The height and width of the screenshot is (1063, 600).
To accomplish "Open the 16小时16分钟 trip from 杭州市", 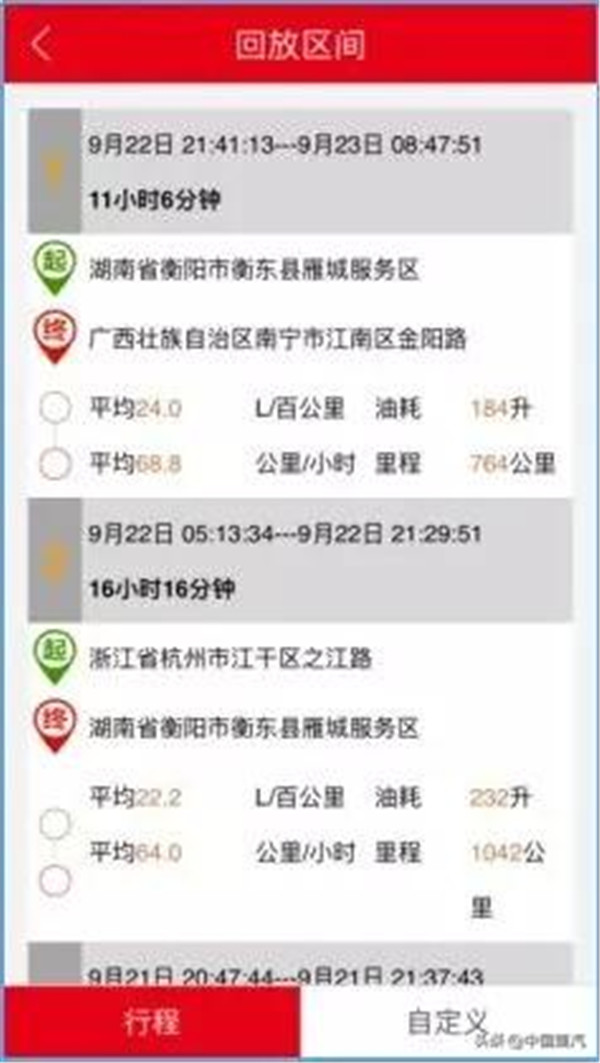I will tap(300, 561).
